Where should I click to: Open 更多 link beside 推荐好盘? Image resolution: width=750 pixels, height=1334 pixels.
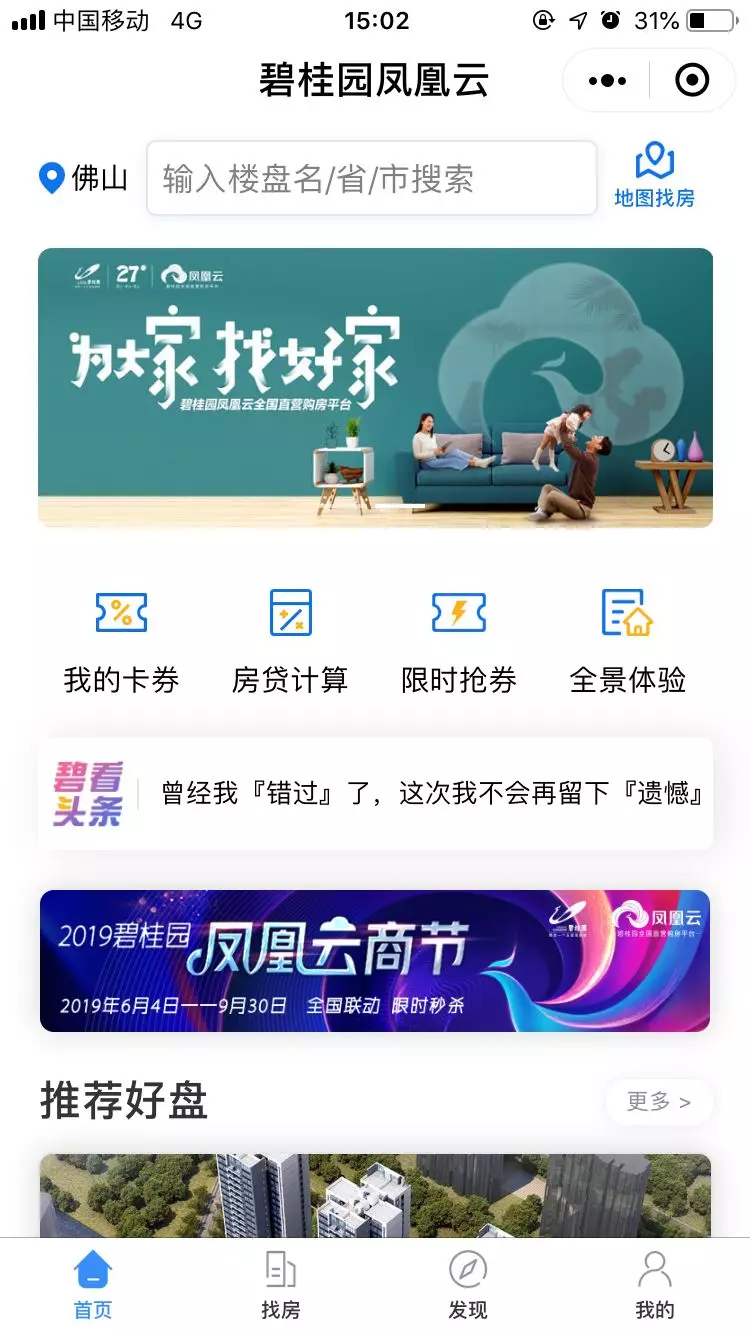coord(659,1102)
